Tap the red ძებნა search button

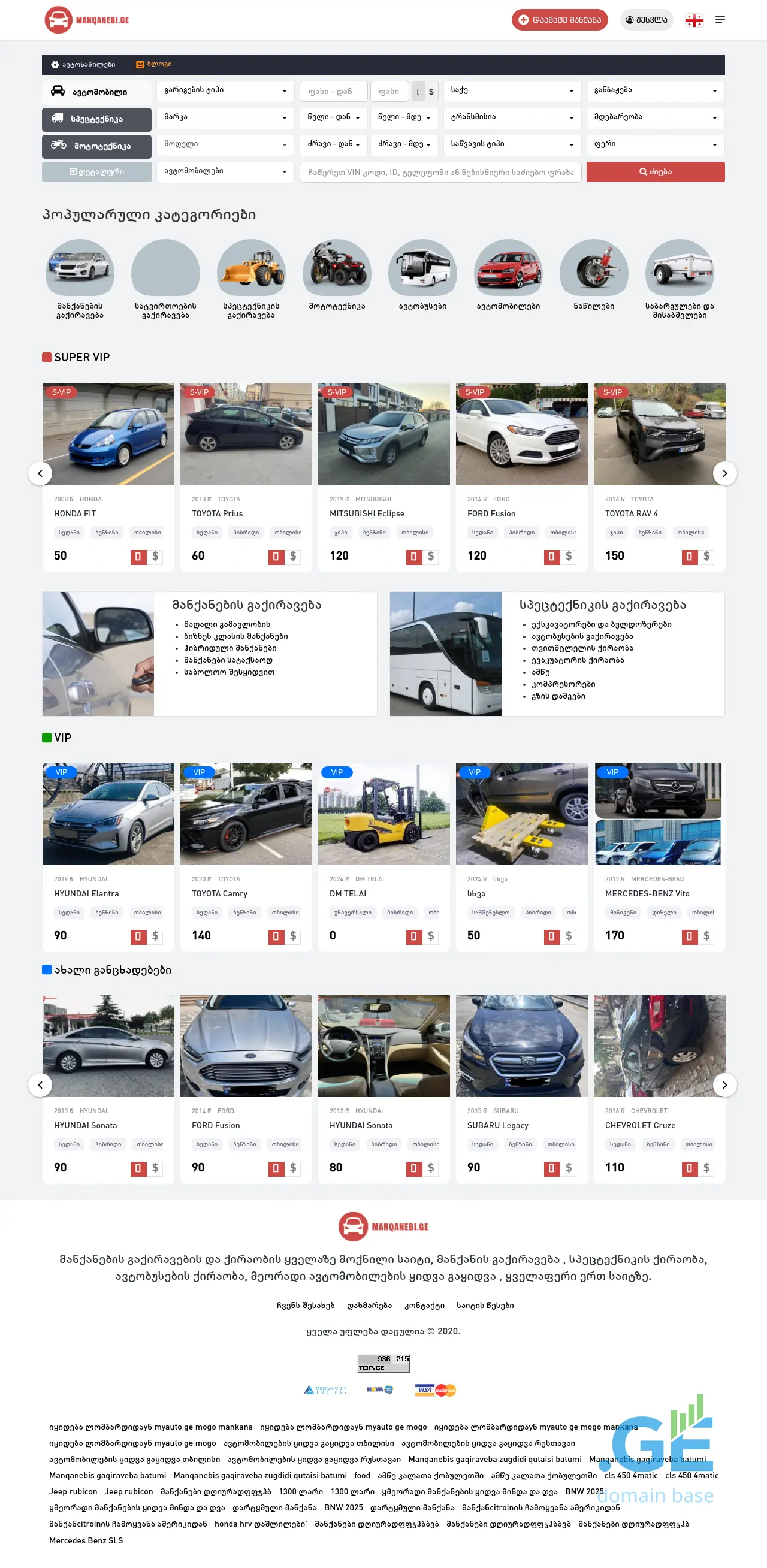pyautogui.click(x=655, y=173)
